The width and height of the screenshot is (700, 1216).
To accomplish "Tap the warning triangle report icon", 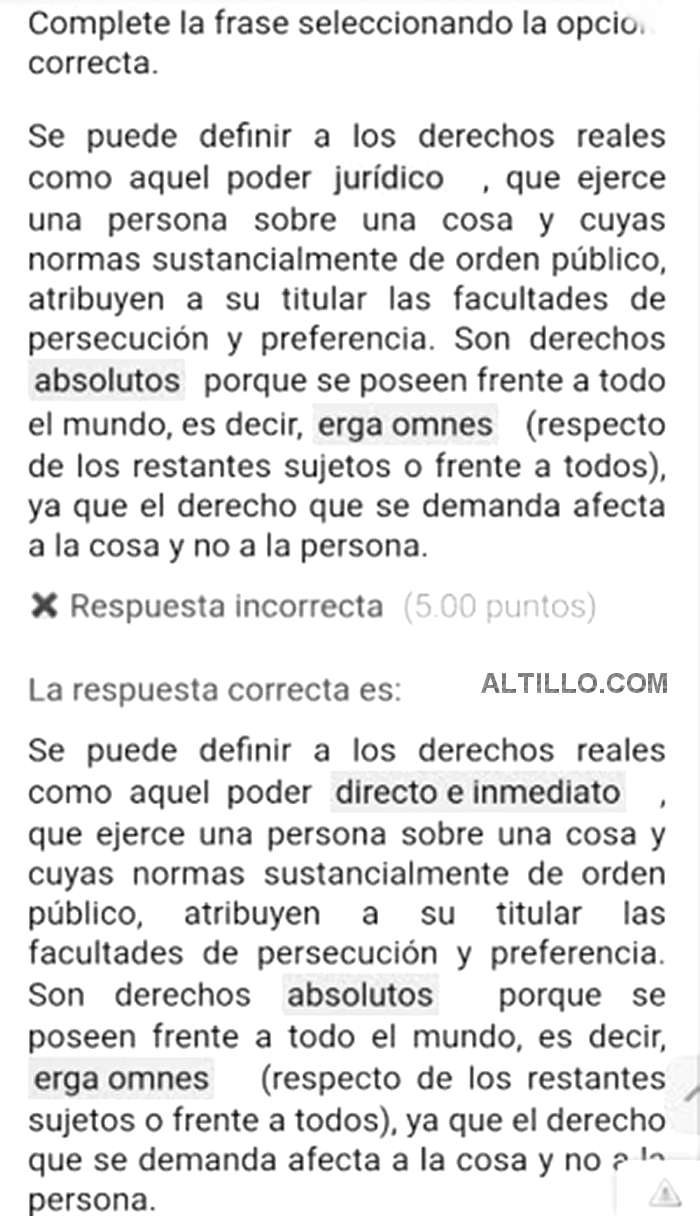I will (664, 1192).
